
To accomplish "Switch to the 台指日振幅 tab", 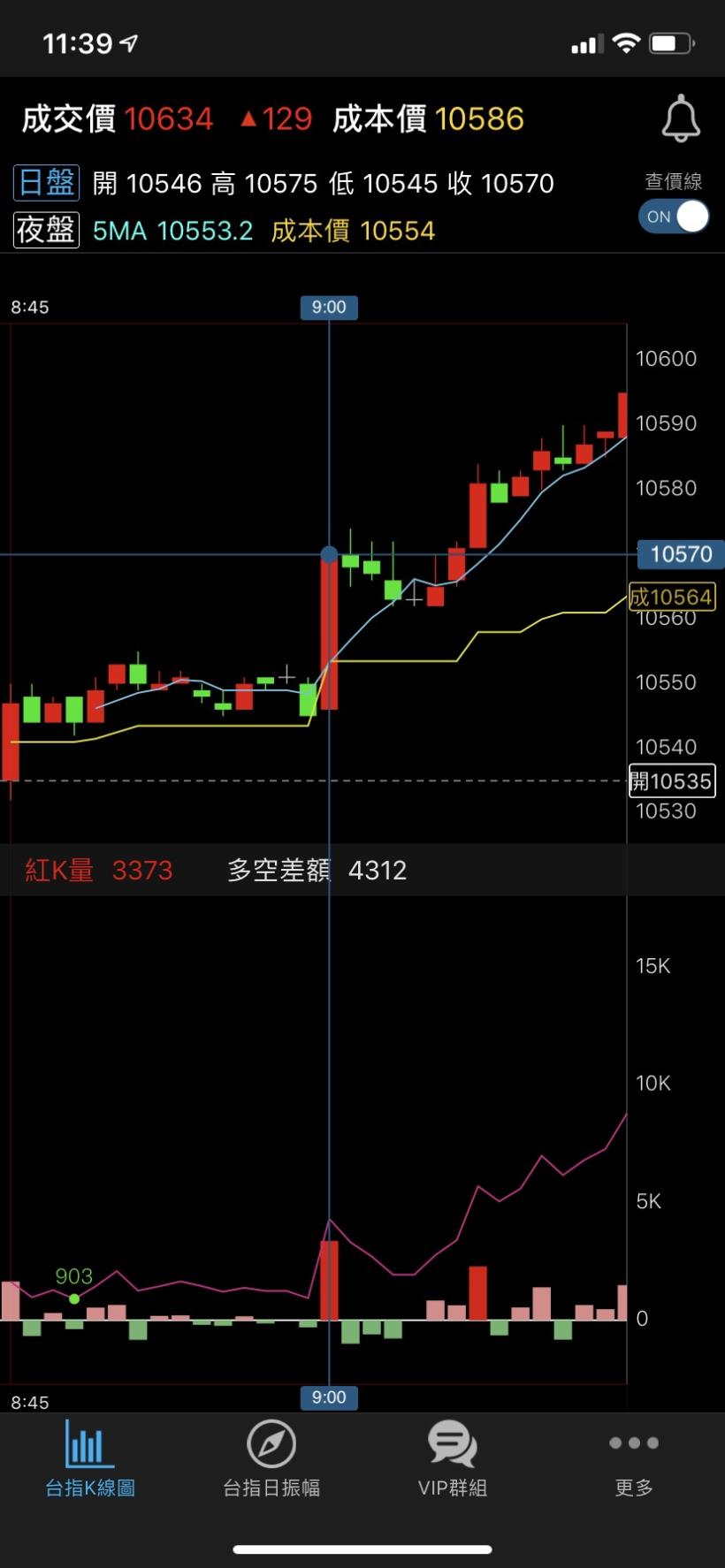I will click(271, 1458).
